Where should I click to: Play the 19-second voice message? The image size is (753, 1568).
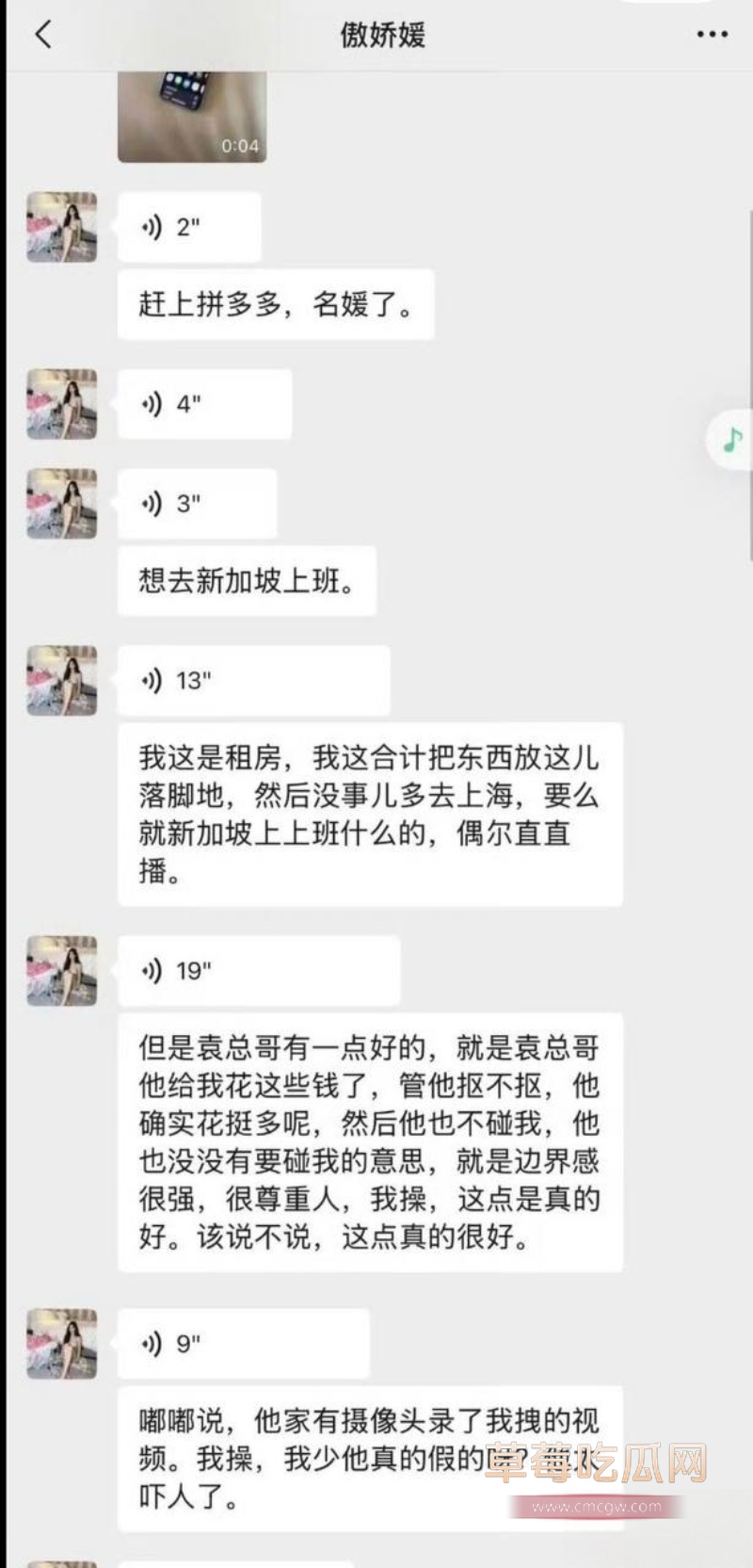pos(259,970)
